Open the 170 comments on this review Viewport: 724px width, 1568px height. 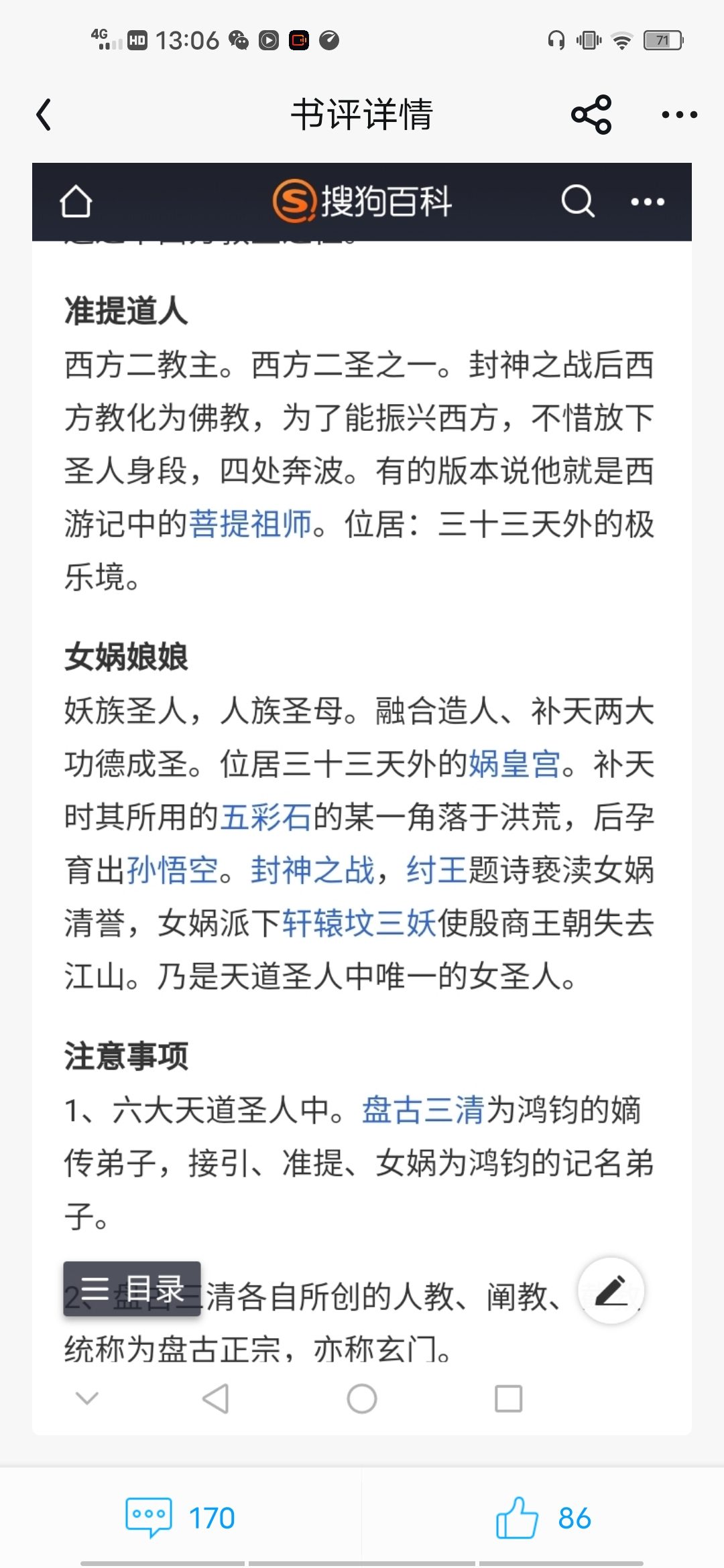180,1517
